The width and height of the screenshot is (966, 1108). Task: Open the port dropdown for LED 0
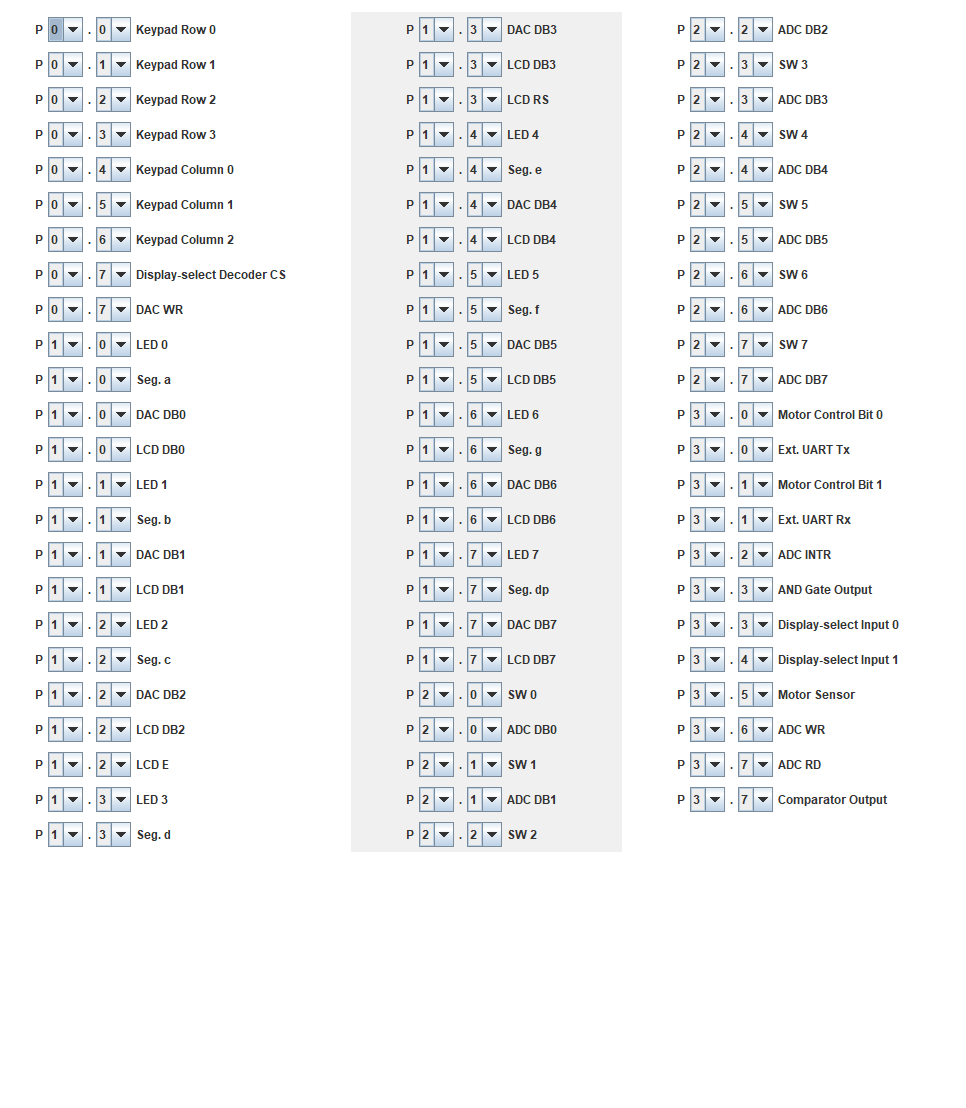click(x=66, y=345)
